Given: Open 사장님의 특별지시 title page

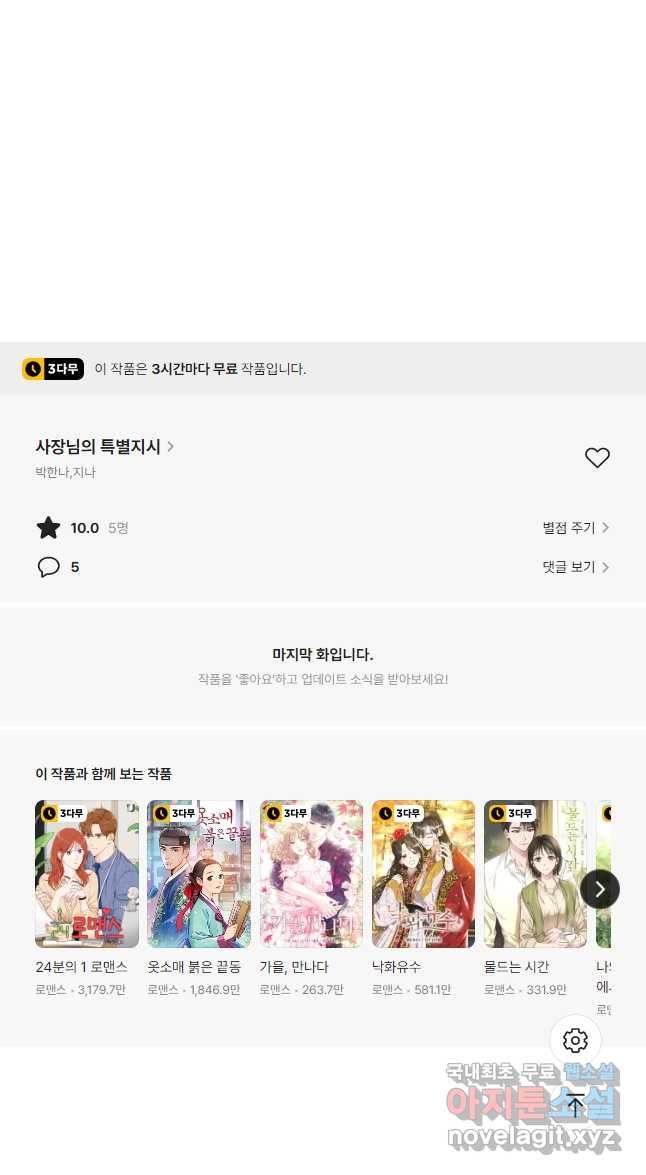Looking at the screenshot, I should (x=104, y=447).
